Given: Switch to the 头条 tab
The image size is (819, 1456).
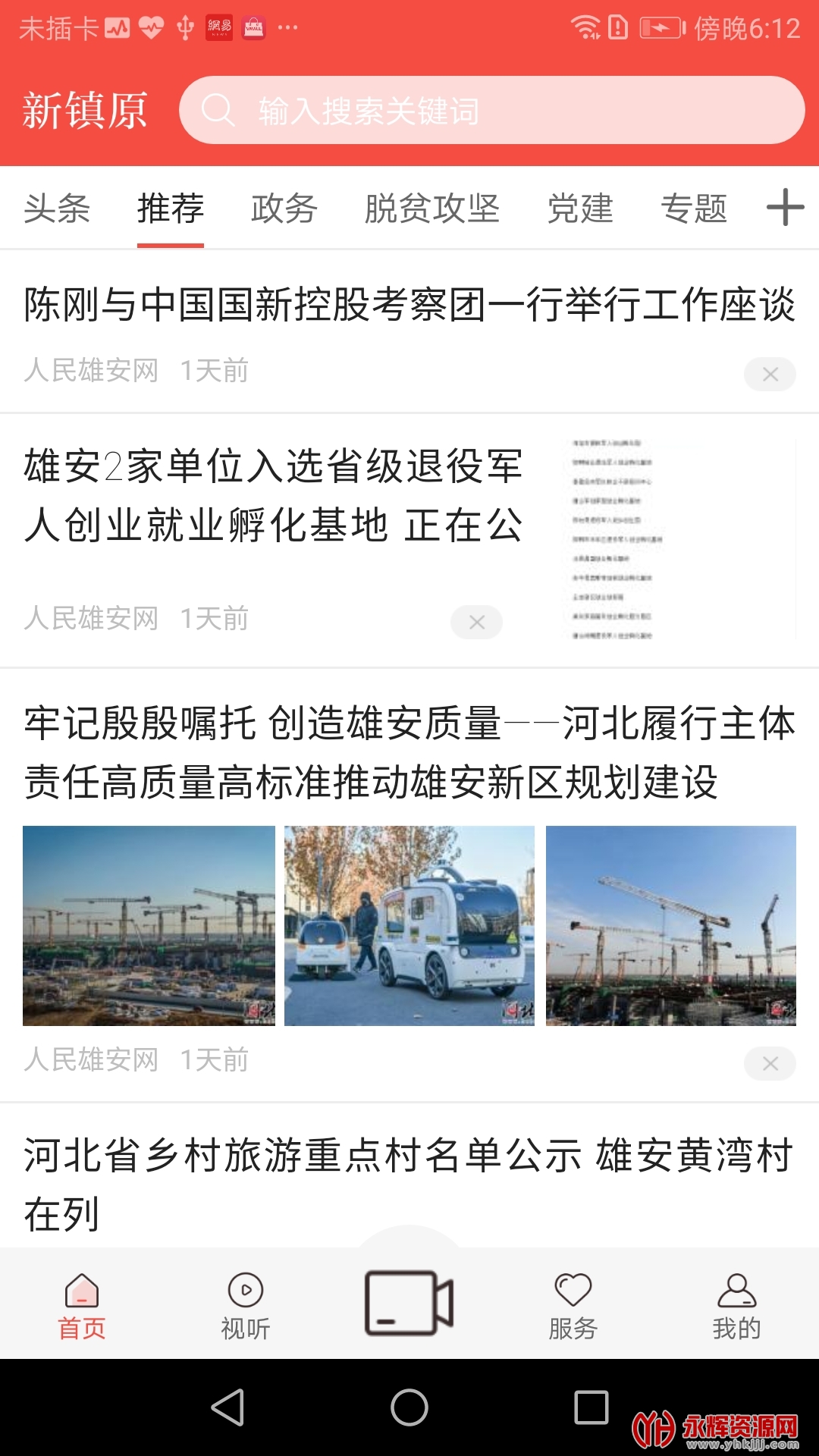Looking at the screenshot, I should point(57,208).
